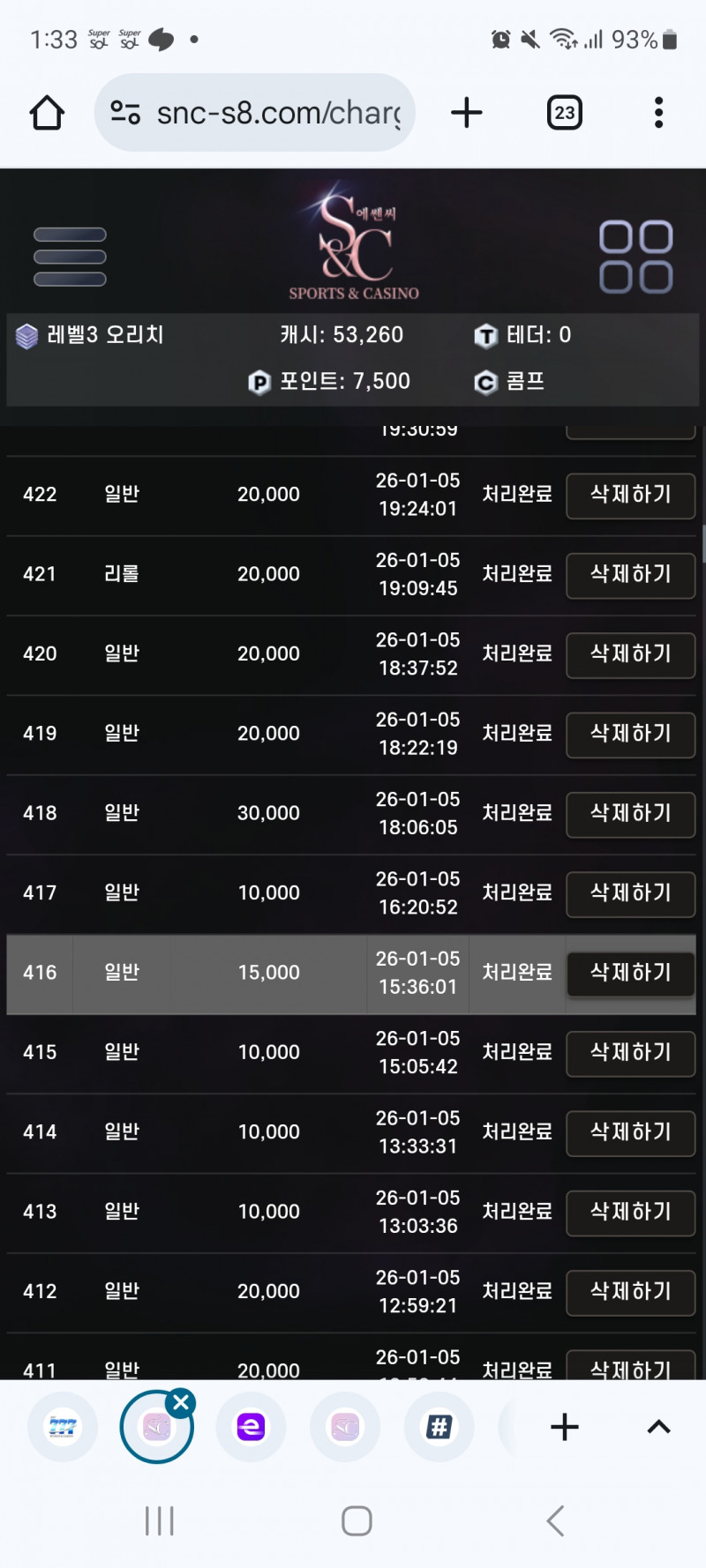
Task: Delete record 422 with 삭제하기
Action: point(630,495)
